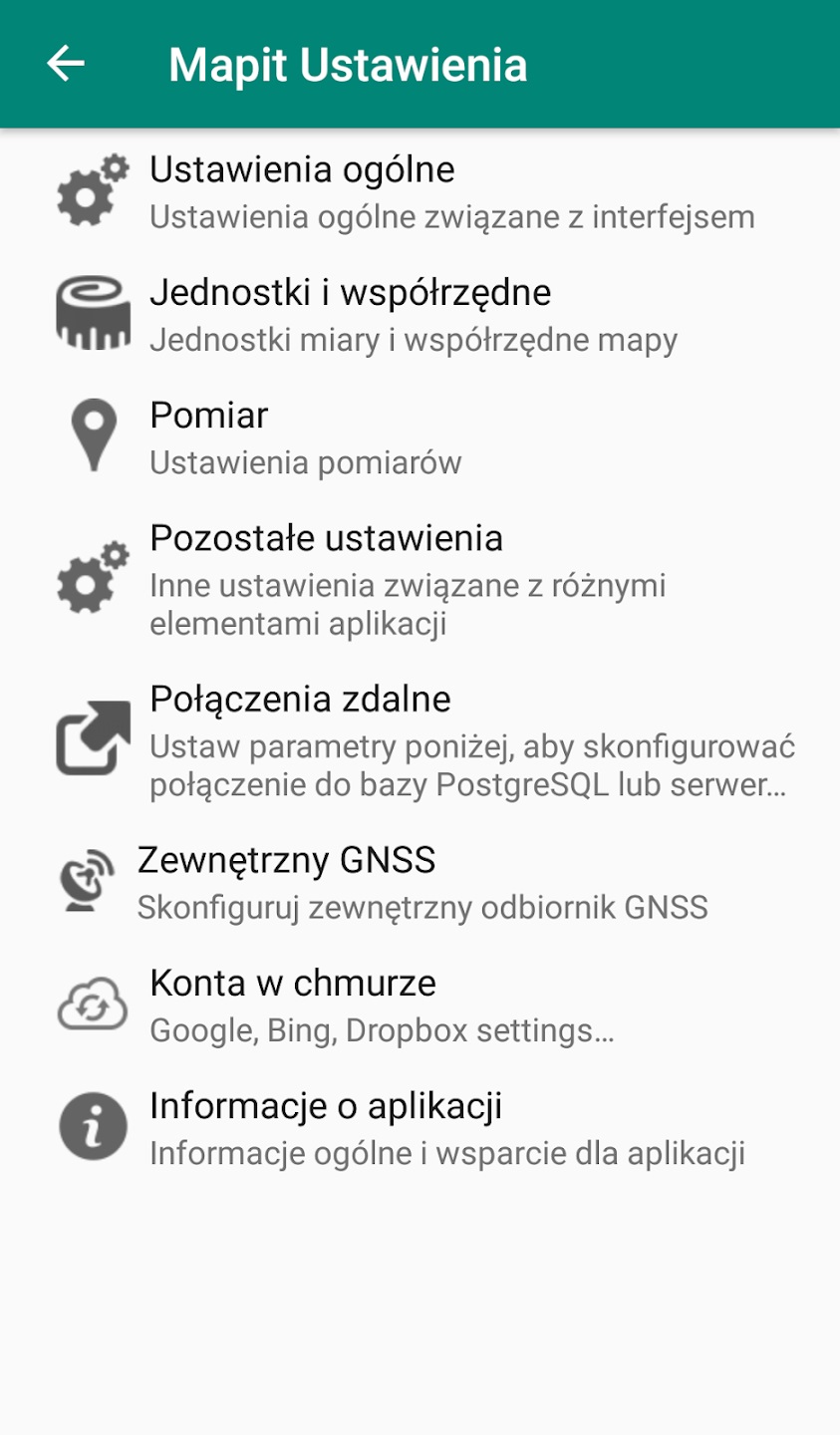Open Pozostałe ustawienia
The width and height of the screenshot is (840, 1435).
pyautogui.click(x=419, y=579)
